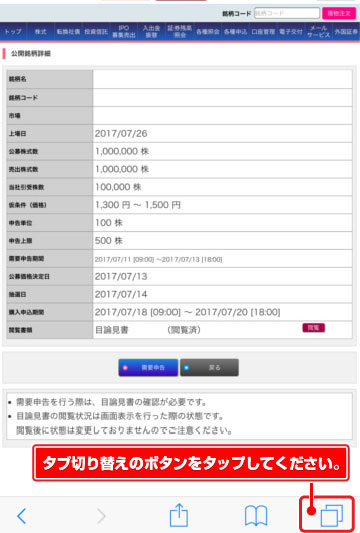Go back with the browser back arrow

pyautogui.click(x=22, y=516)
